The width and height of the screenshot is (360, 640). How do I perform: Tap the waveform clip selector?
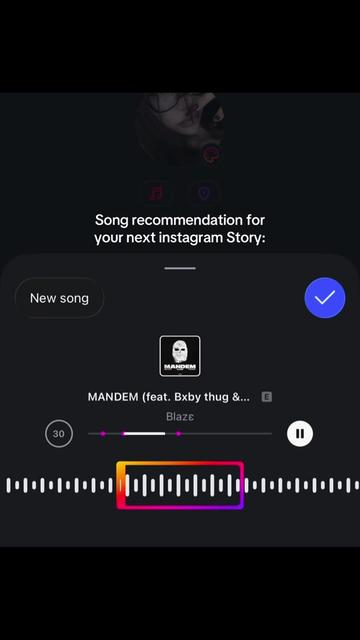[x=180, y=485]
